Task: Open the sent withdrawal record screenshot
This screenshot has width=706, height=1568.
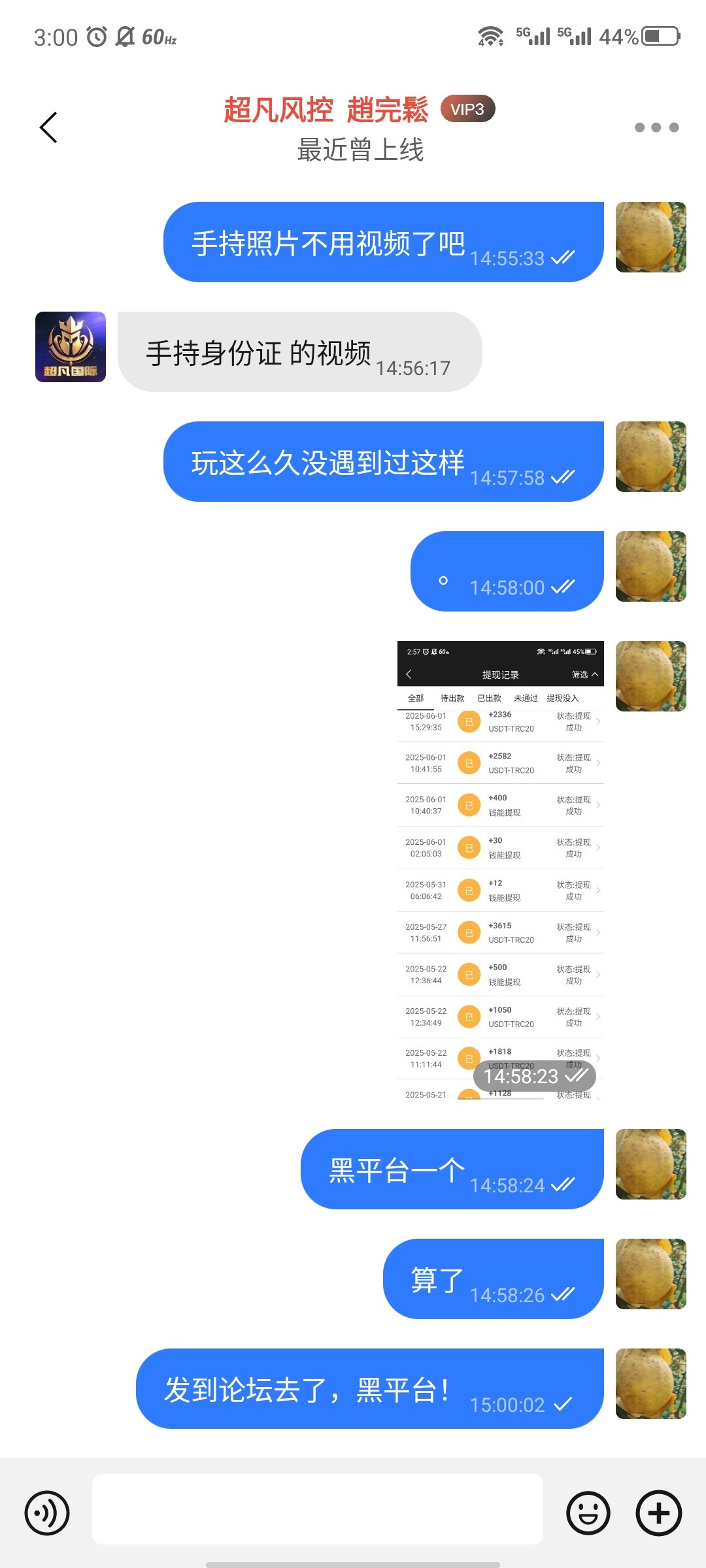Action: point(500,870)
